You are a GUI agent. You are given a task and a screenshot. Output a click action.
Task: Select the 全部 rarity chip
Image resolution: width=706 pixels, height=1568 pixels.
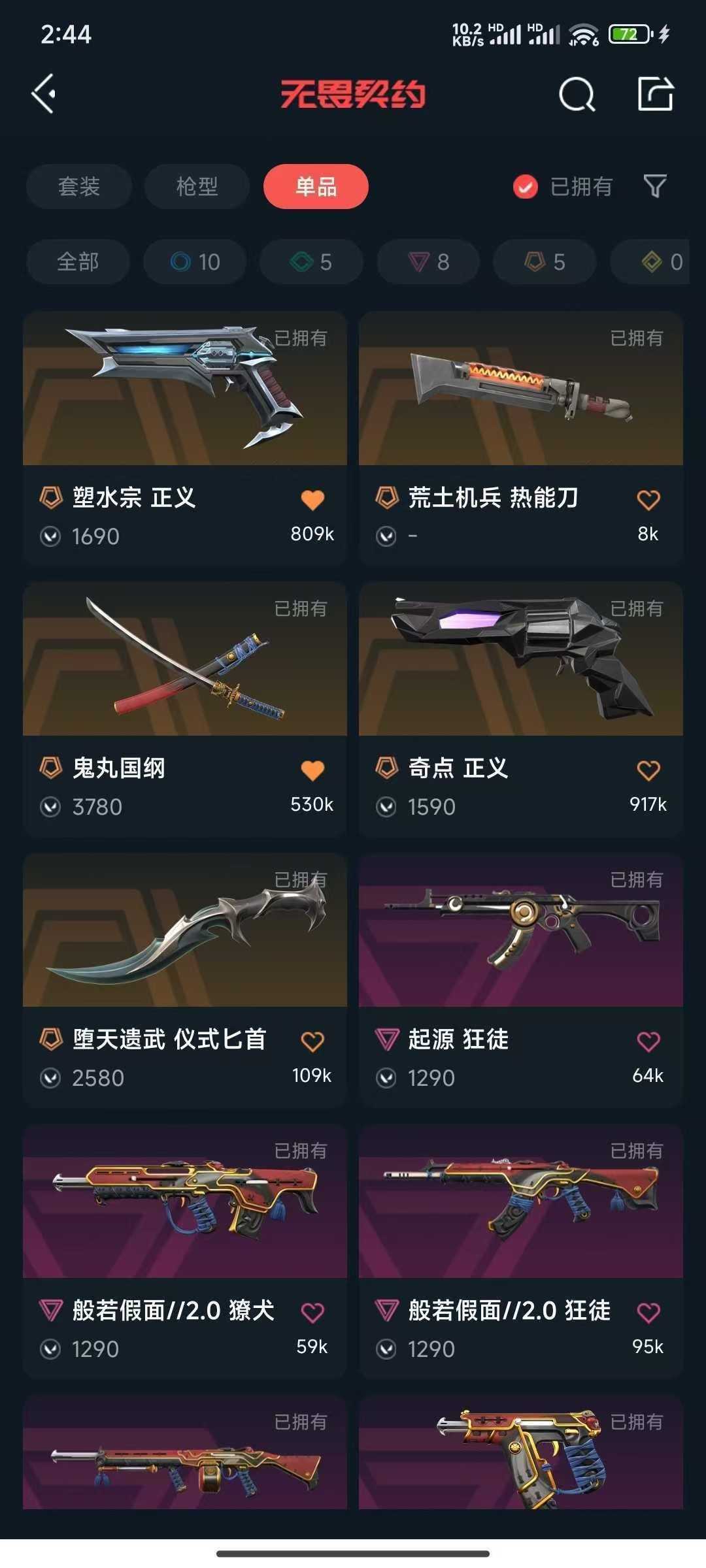pos(78,262)
